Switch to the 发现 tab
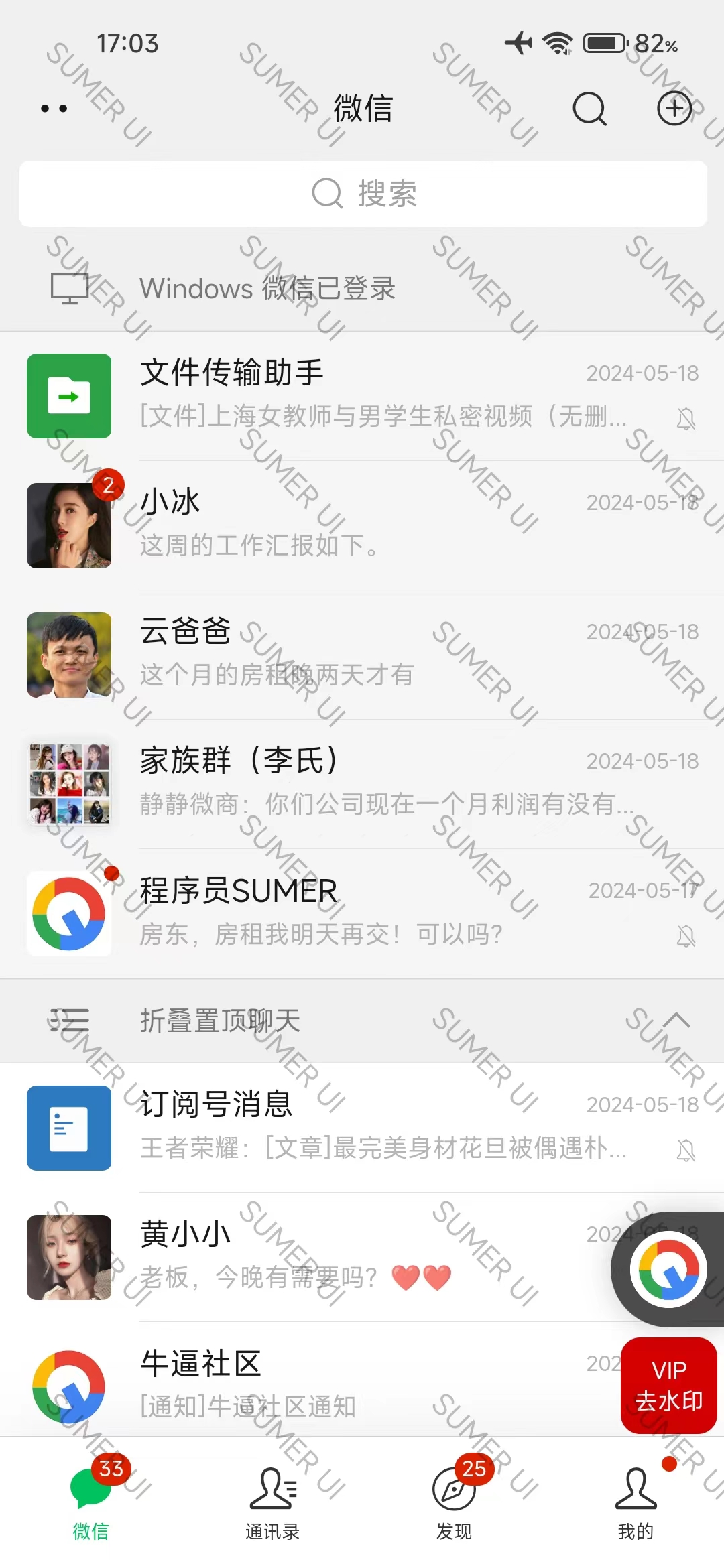Image resolution: width=724 pixels, height=1568 pixels. click(454, 1501)
